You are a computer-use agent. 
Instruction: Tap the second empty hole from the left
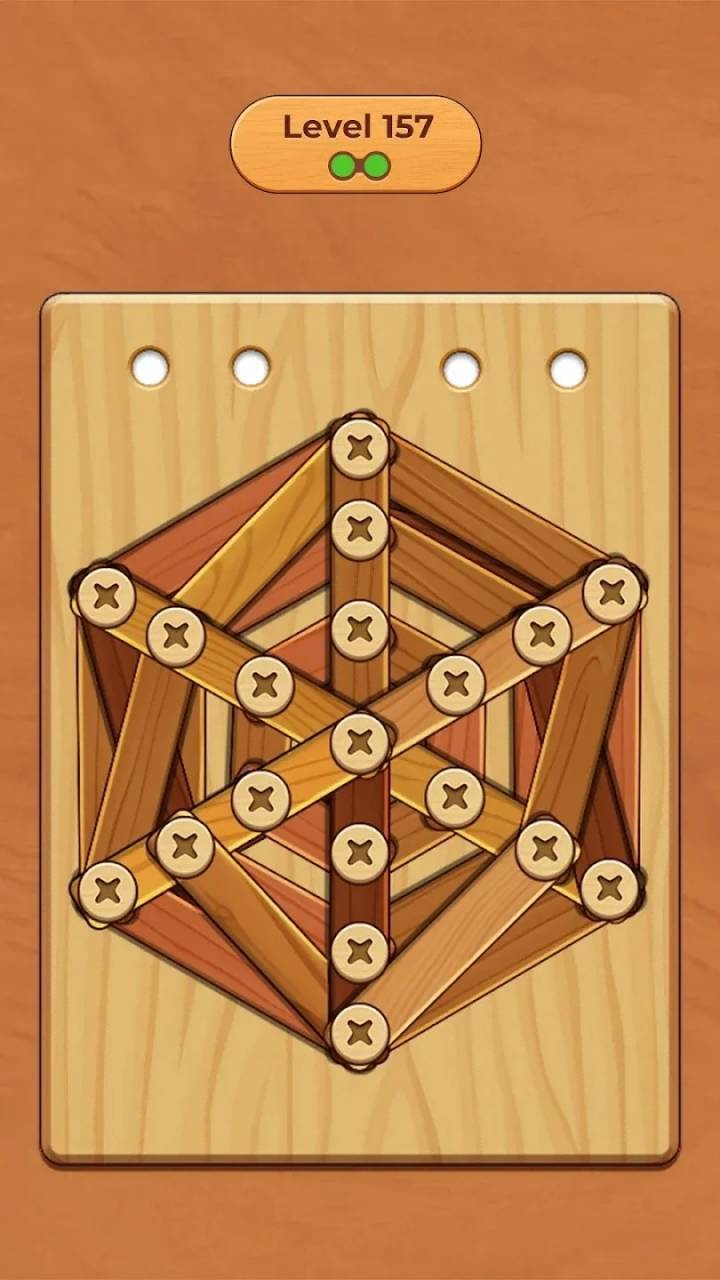[x=251, y=368]
